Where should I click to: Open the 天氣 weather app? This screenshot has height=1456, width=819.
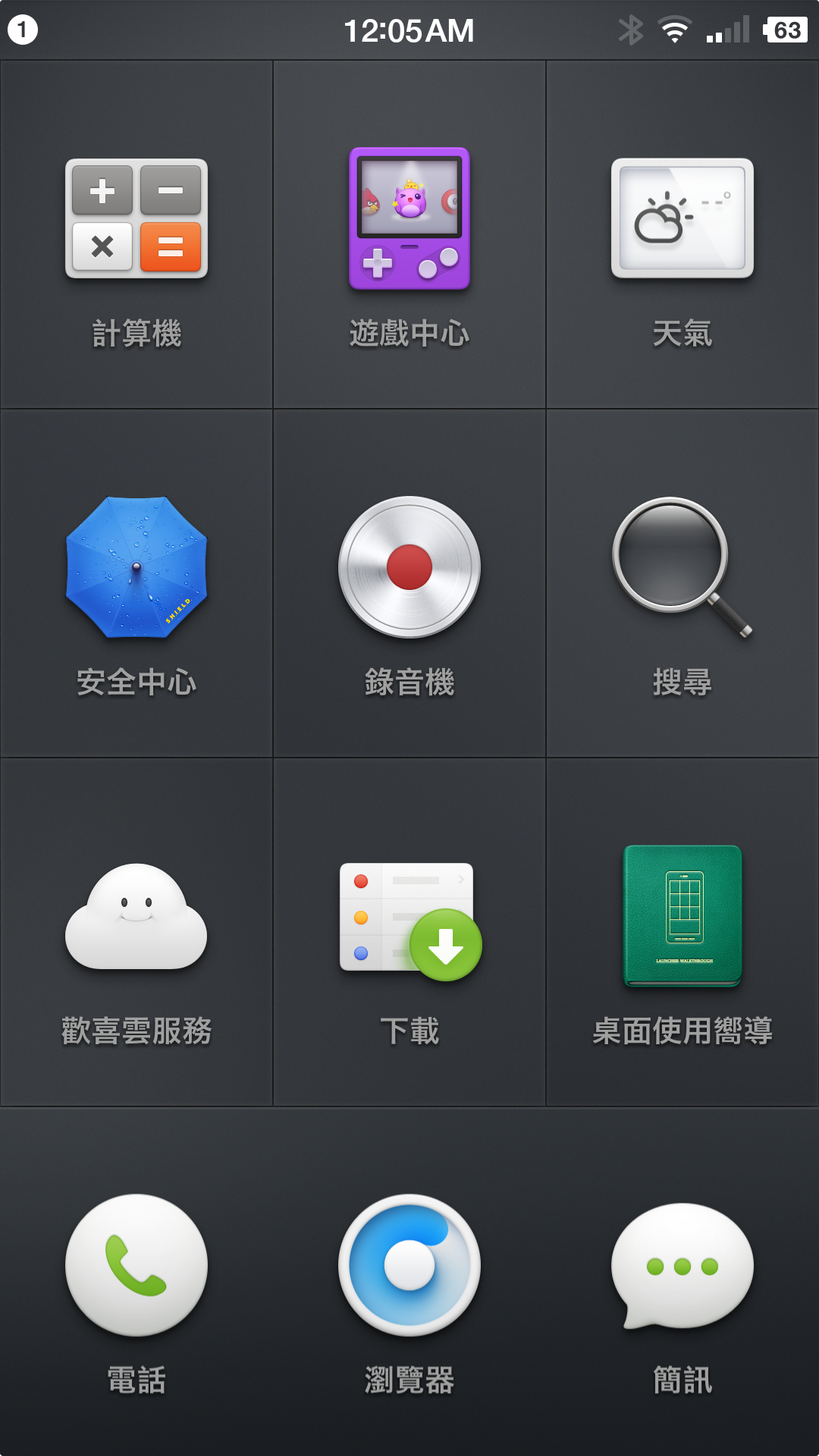click(682, 218)
